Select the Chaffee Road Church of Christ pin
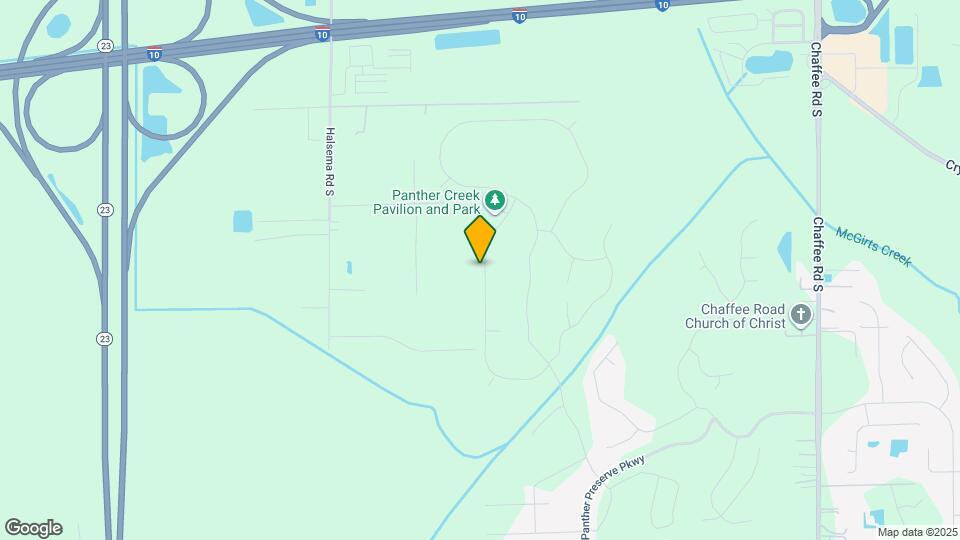The image size is (960, 540). 800,316
